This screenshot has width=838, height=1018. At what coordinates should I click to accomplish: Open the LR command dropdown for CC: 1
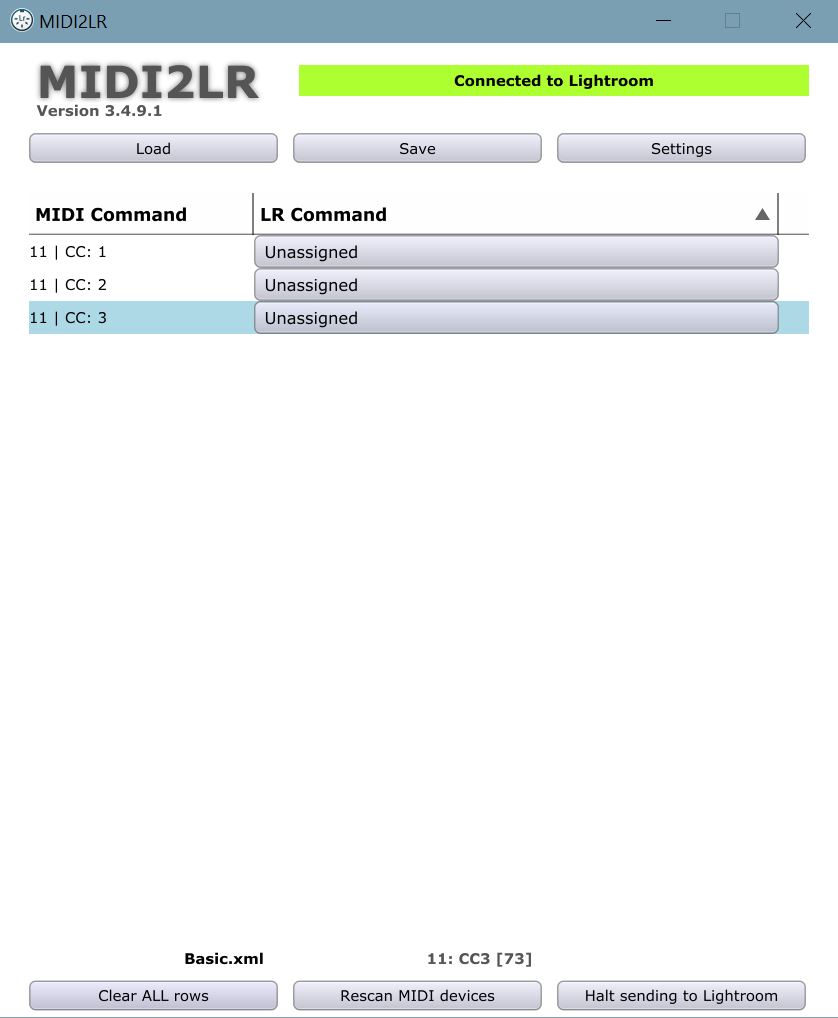(516, 252)
